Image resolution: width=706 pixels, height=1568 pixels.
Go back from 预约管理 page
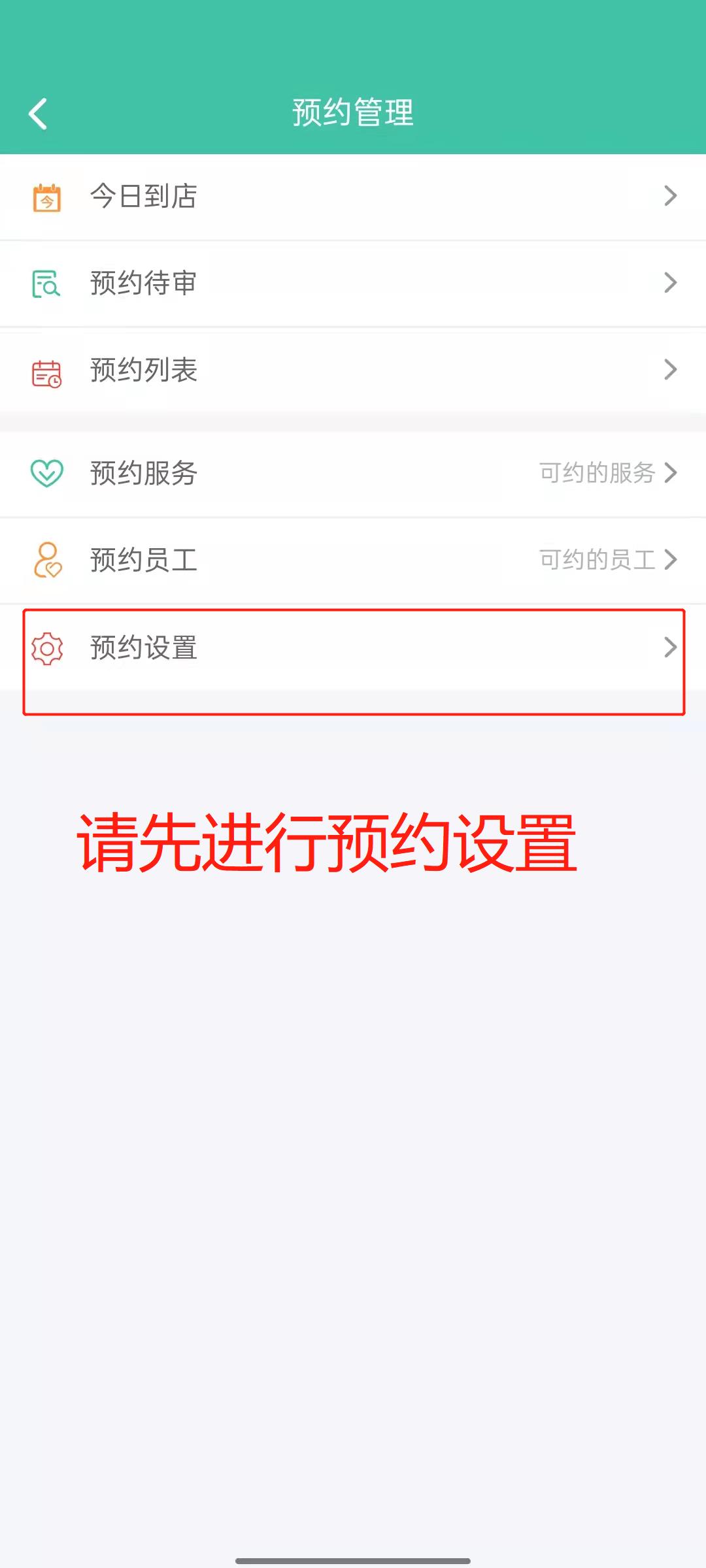point(38,114)
